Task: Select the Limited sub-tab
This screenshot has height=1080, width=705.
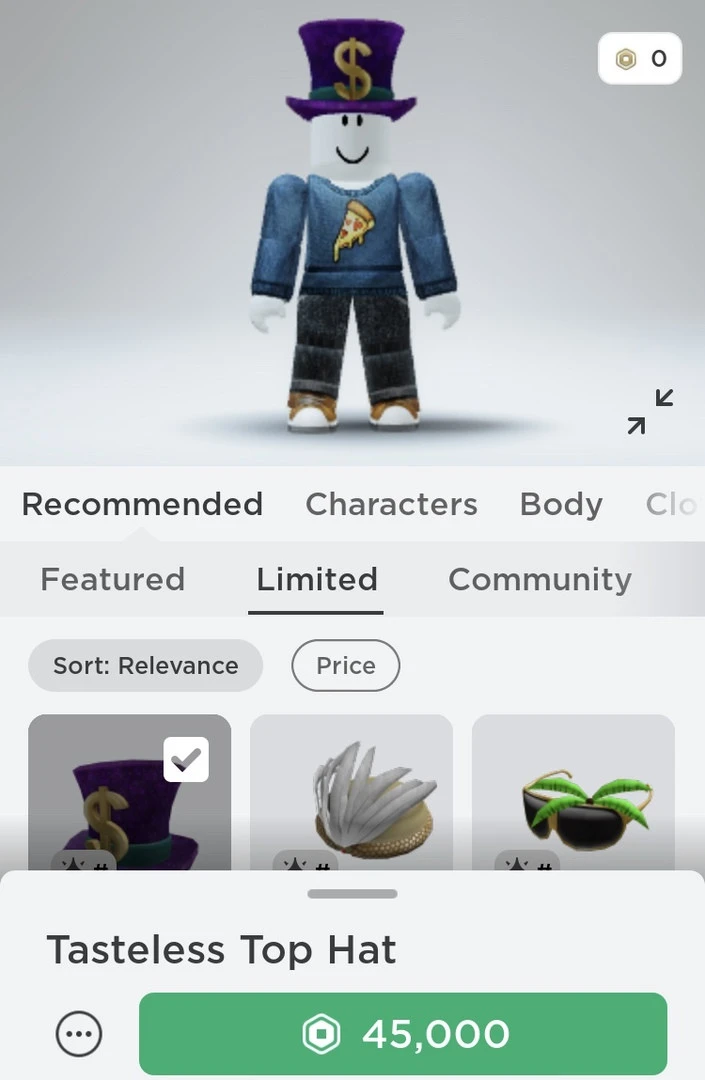Action: 317,579
